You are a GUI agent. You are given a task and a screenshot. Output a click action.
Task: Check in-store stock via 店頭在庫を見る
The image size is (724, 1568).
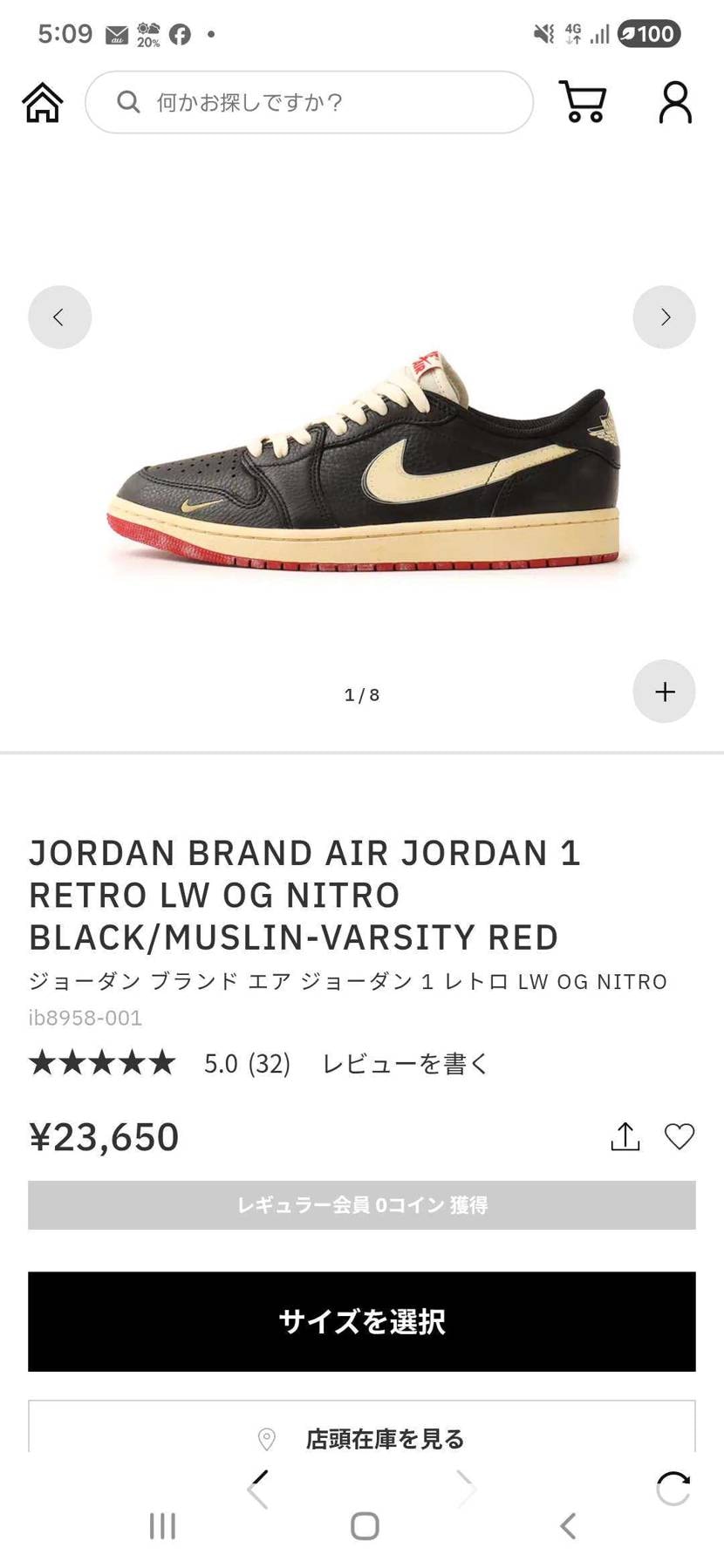point(362,1438)
